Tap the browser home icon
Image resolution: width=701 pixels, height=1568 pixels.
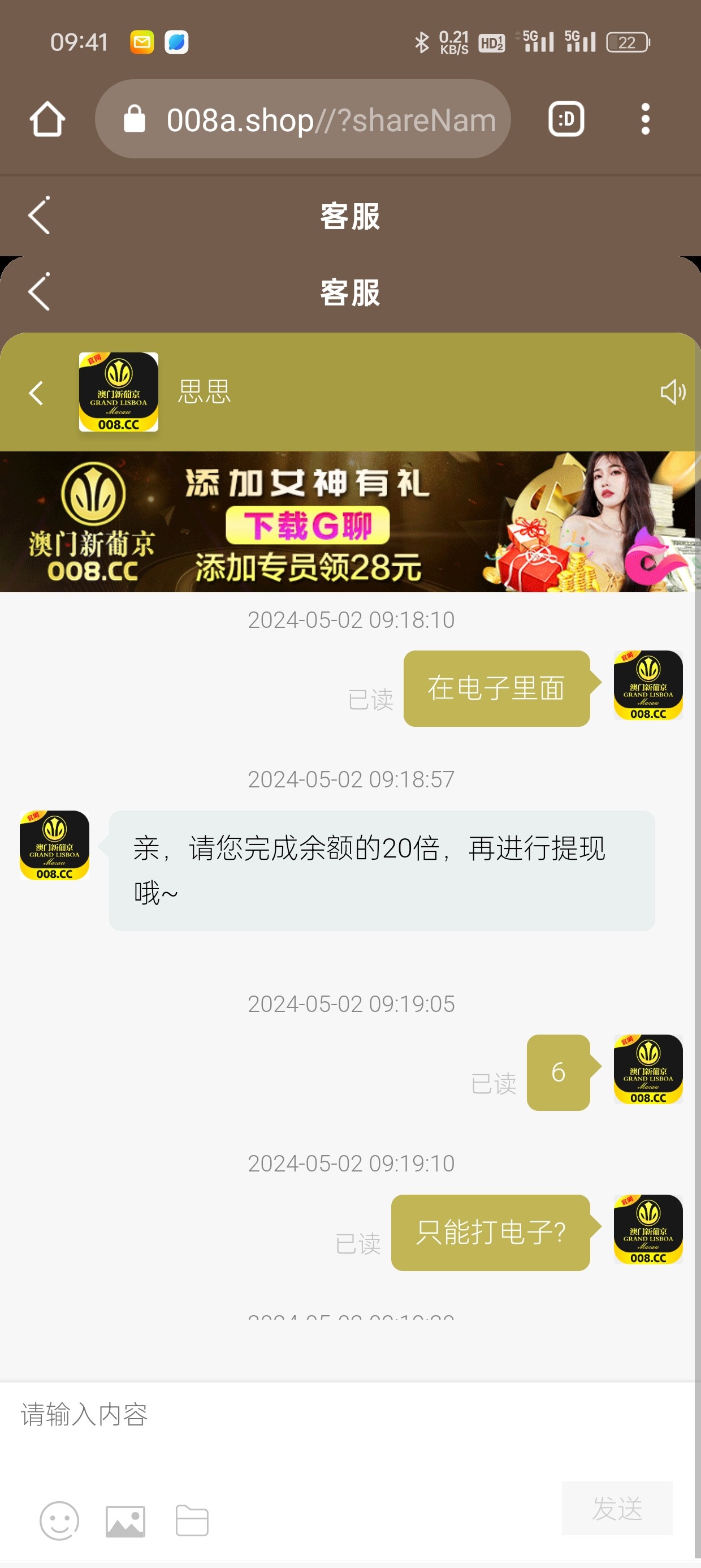pyautogui.click(x=47, y=119)
